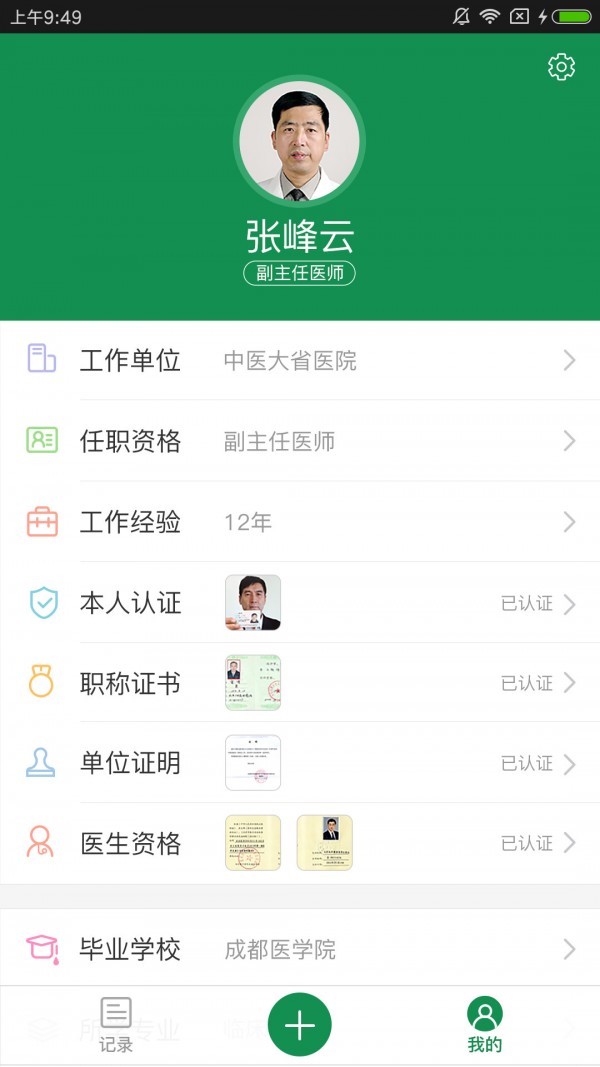The width and height of the screenshot is (600, 1067).
Task: Open settings gear icon
Action: pos(561,67)
